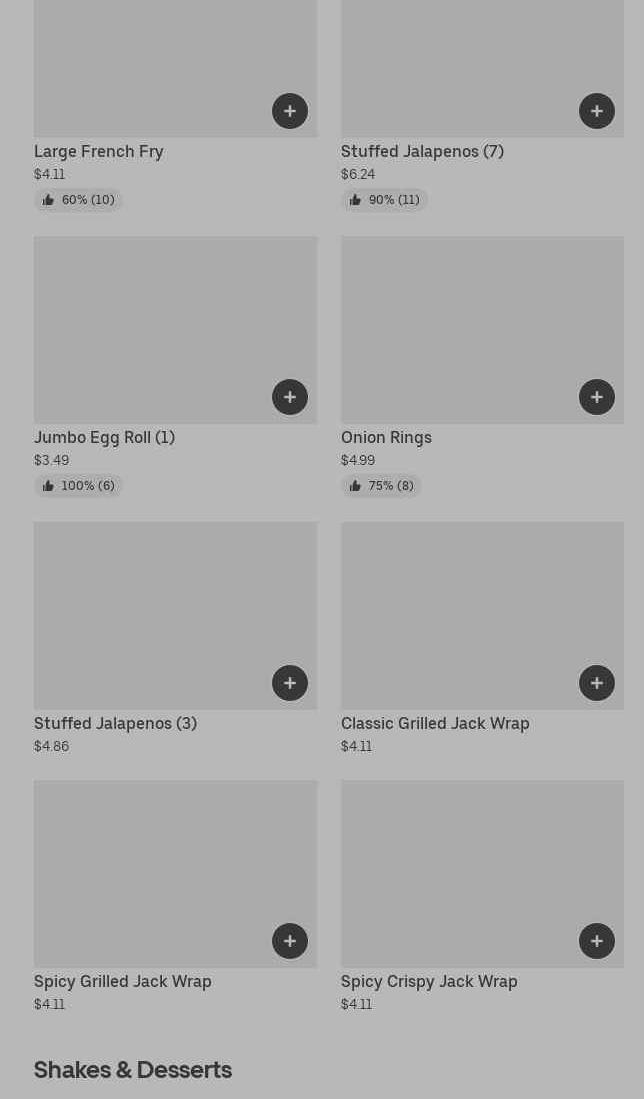Screen dimensions: 644x1099
Task: Add Spicy Grilled Jack Wrap to cart
Action: point(290,941)
